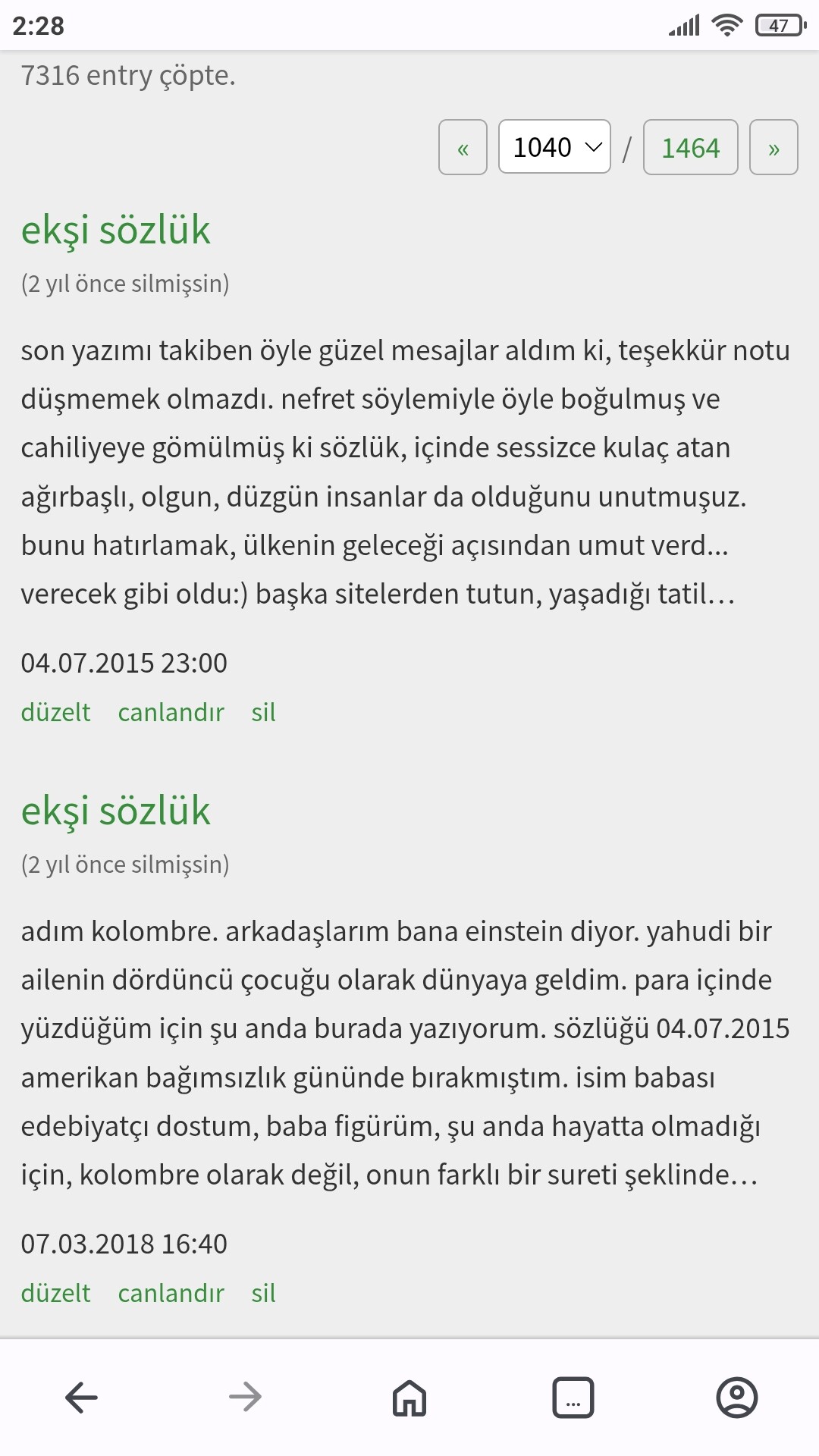Open the browser tabs view

pyautogui.click(x=573, y=1397)
